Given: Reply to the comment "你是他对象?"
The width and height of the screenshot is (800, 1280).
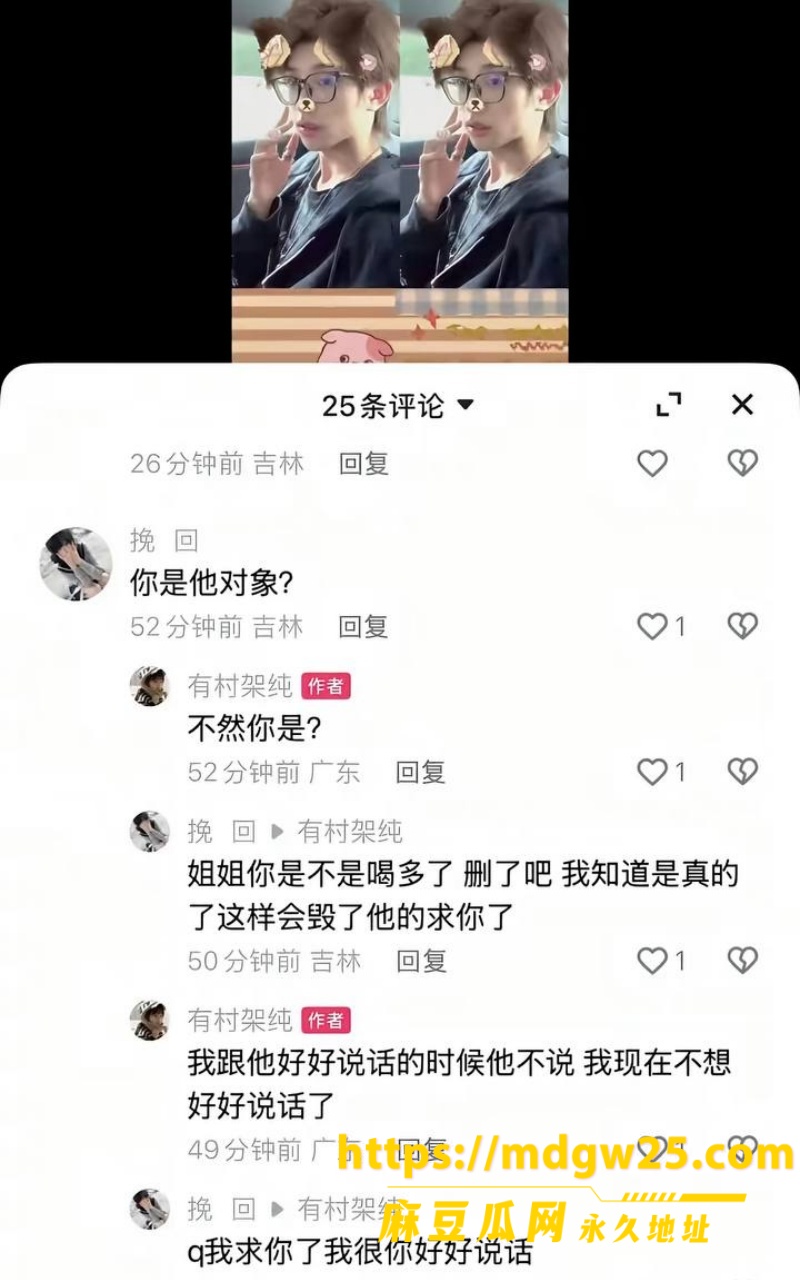Looking at the screenshot, I should [x=363, y=627].
